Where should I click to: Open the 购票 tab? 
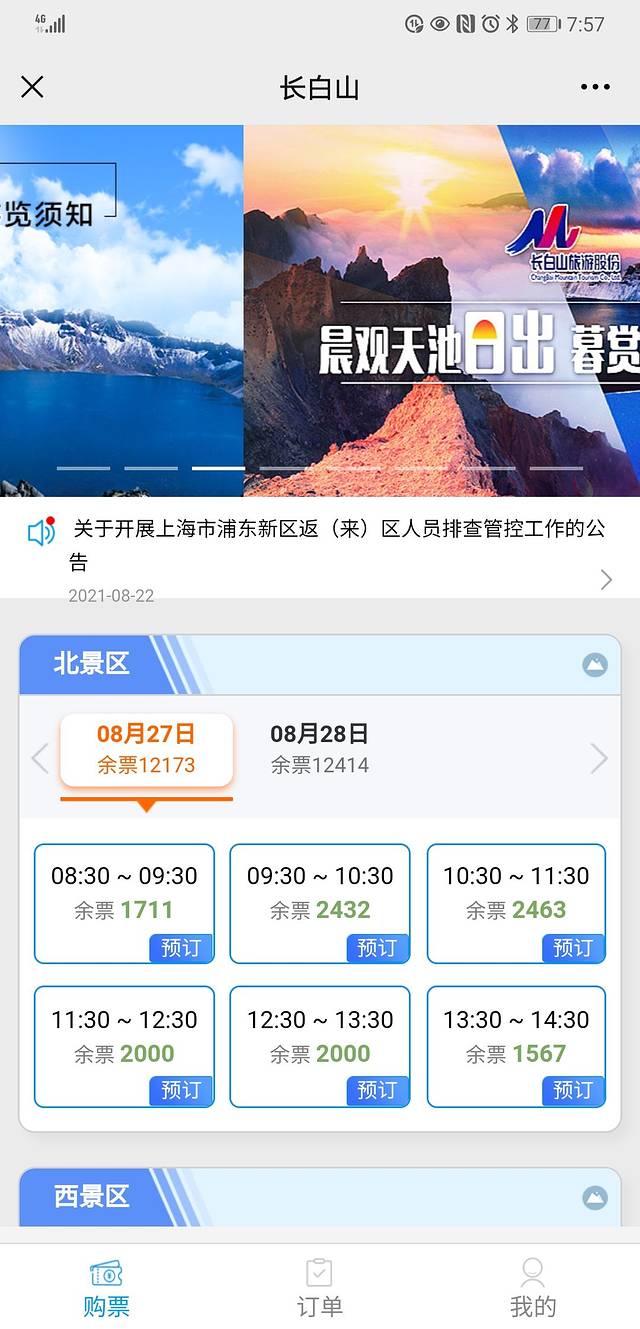coord(106,1288)
